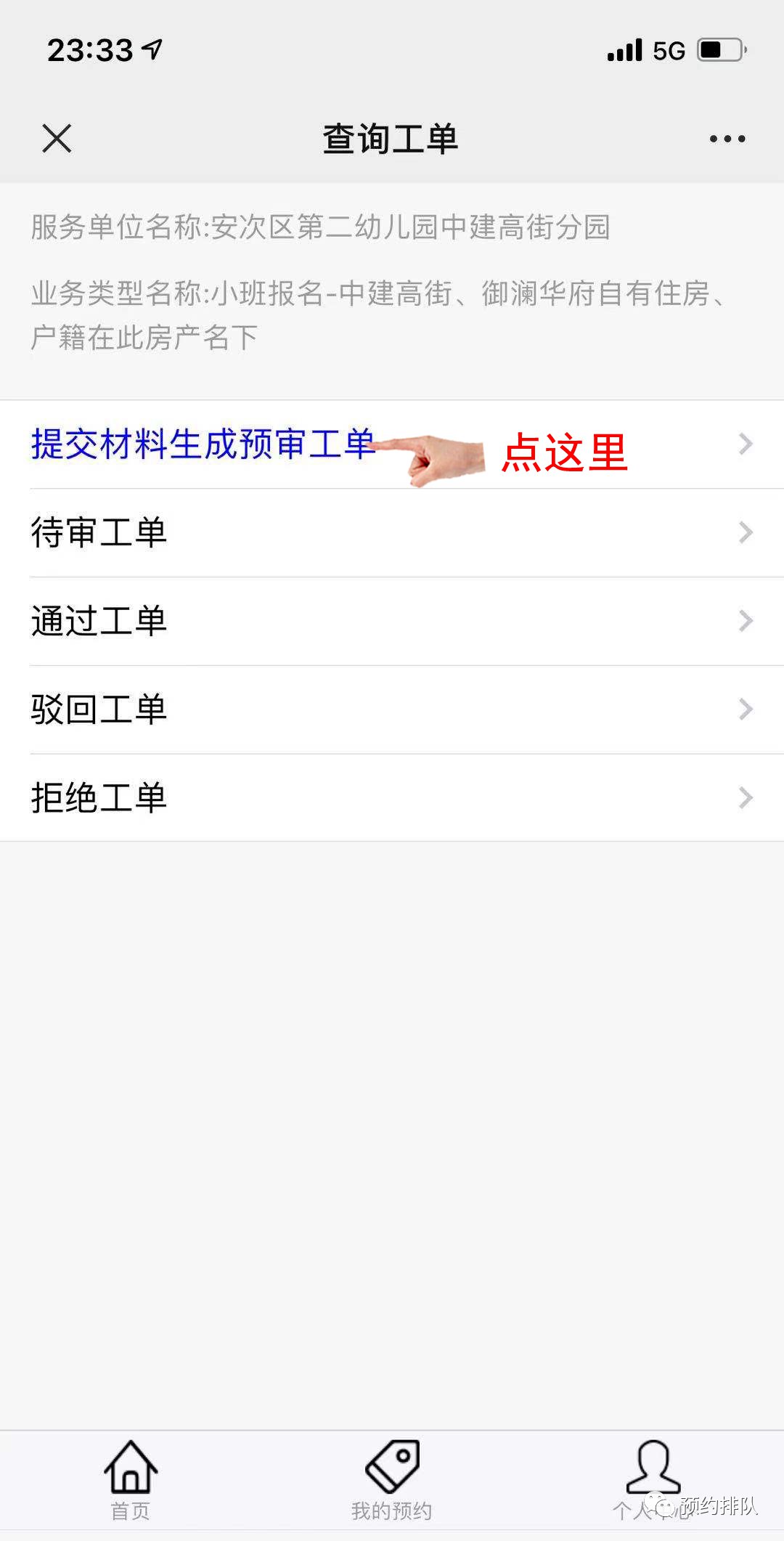View 通过工单
Image resolution: width=784 pixels, height=1541 pixels.
[392, 622]
